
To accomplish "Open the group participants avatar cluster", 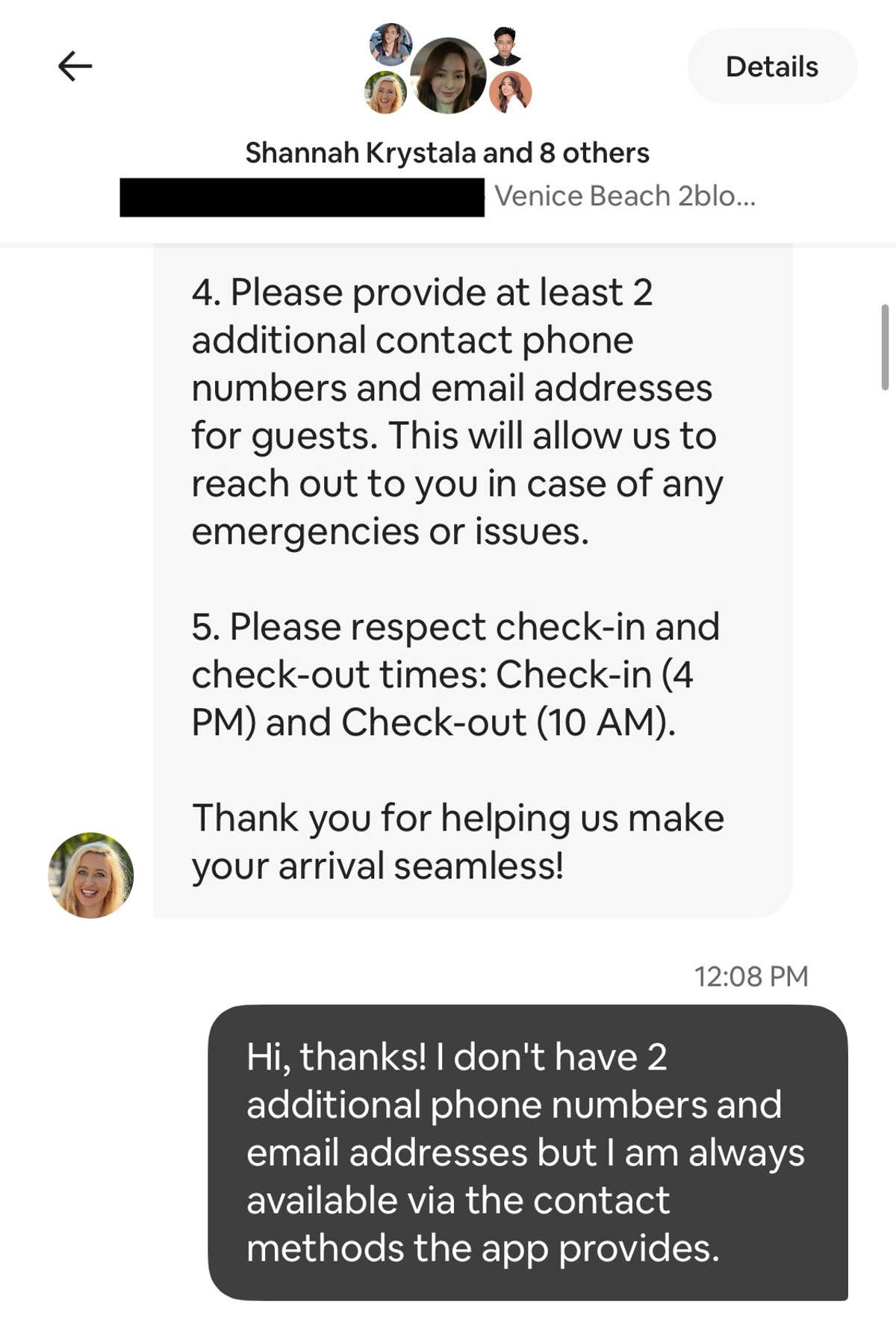I will [x=448, y=69].
